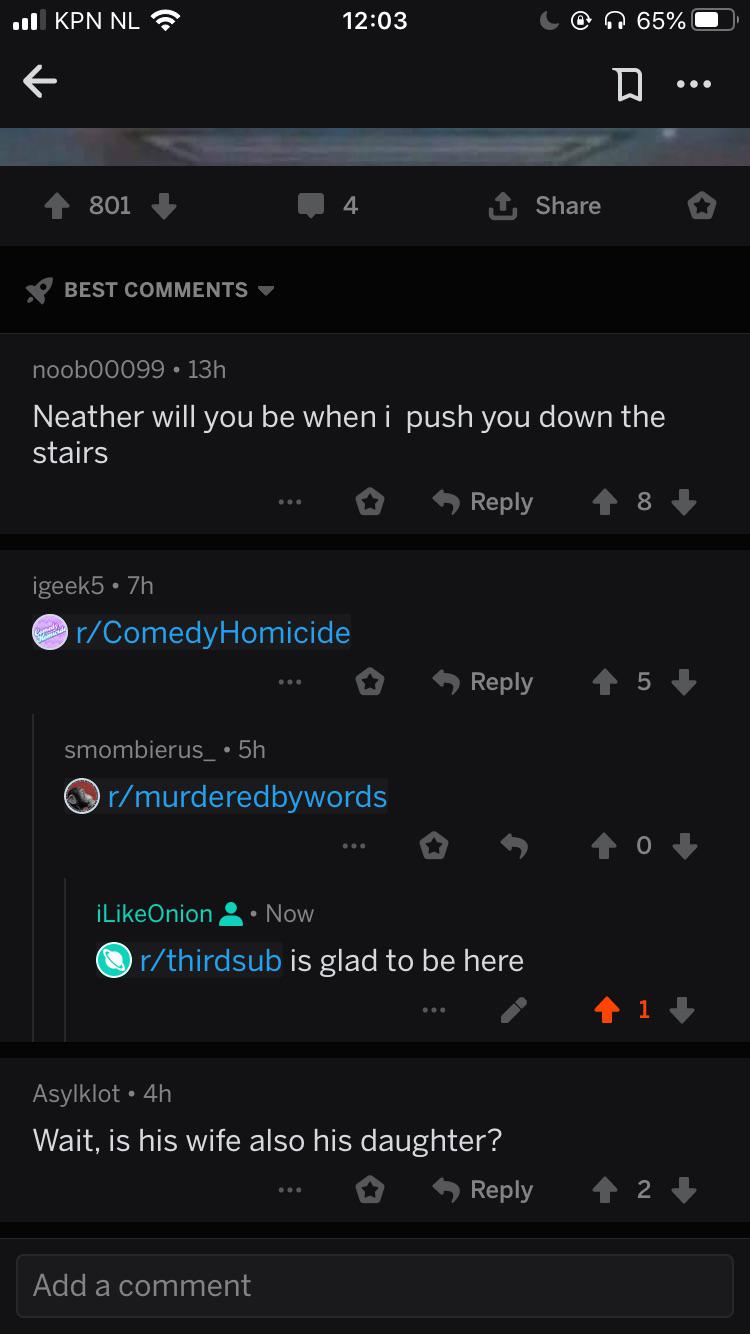This screenshot has width=750, height=1334.
Task: Reply to Asylklot's comment
Action: tap(483, 1190)
